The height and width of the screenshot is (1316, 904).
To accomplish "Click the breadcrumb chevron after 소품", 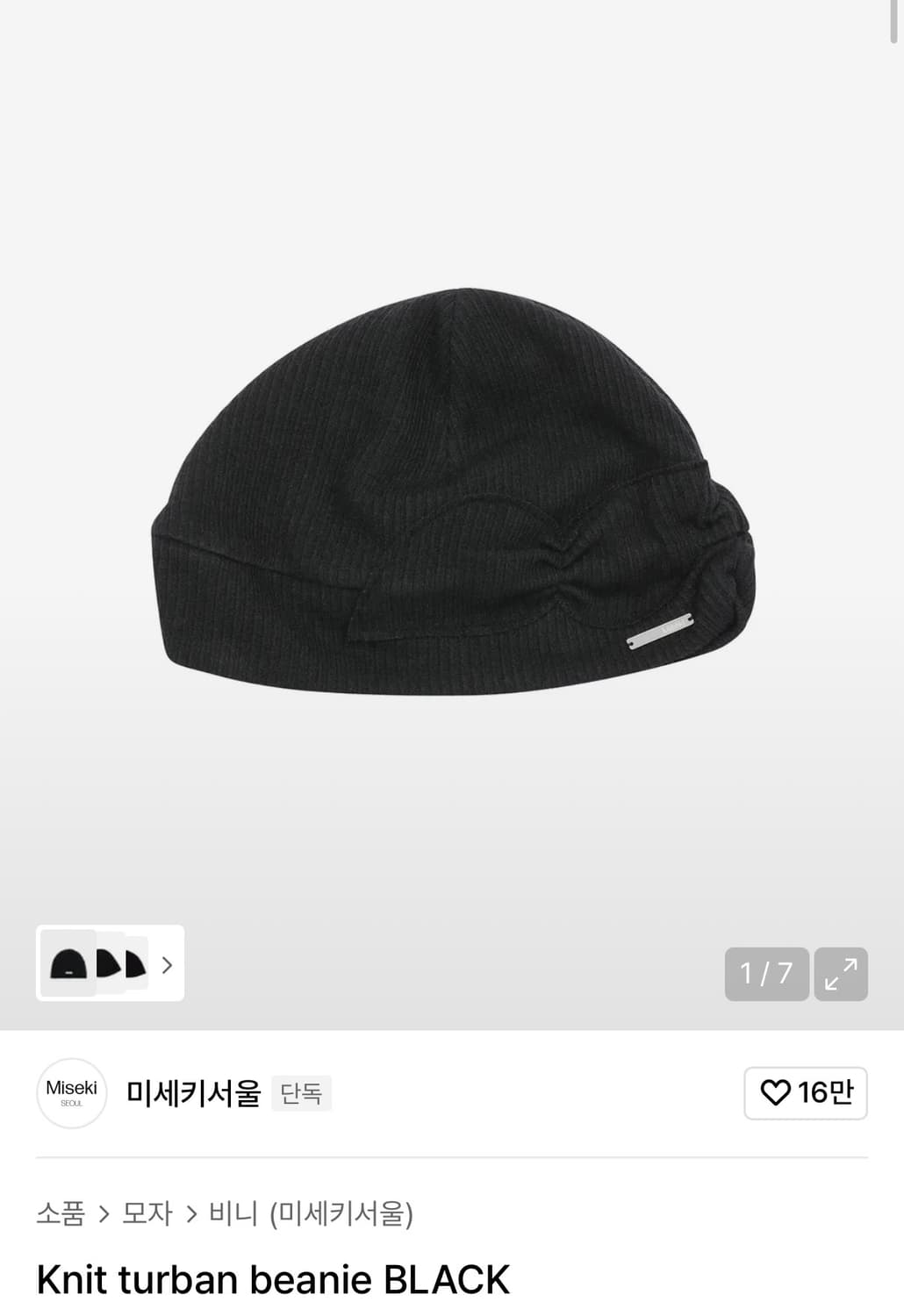I will coord(105,1212).
